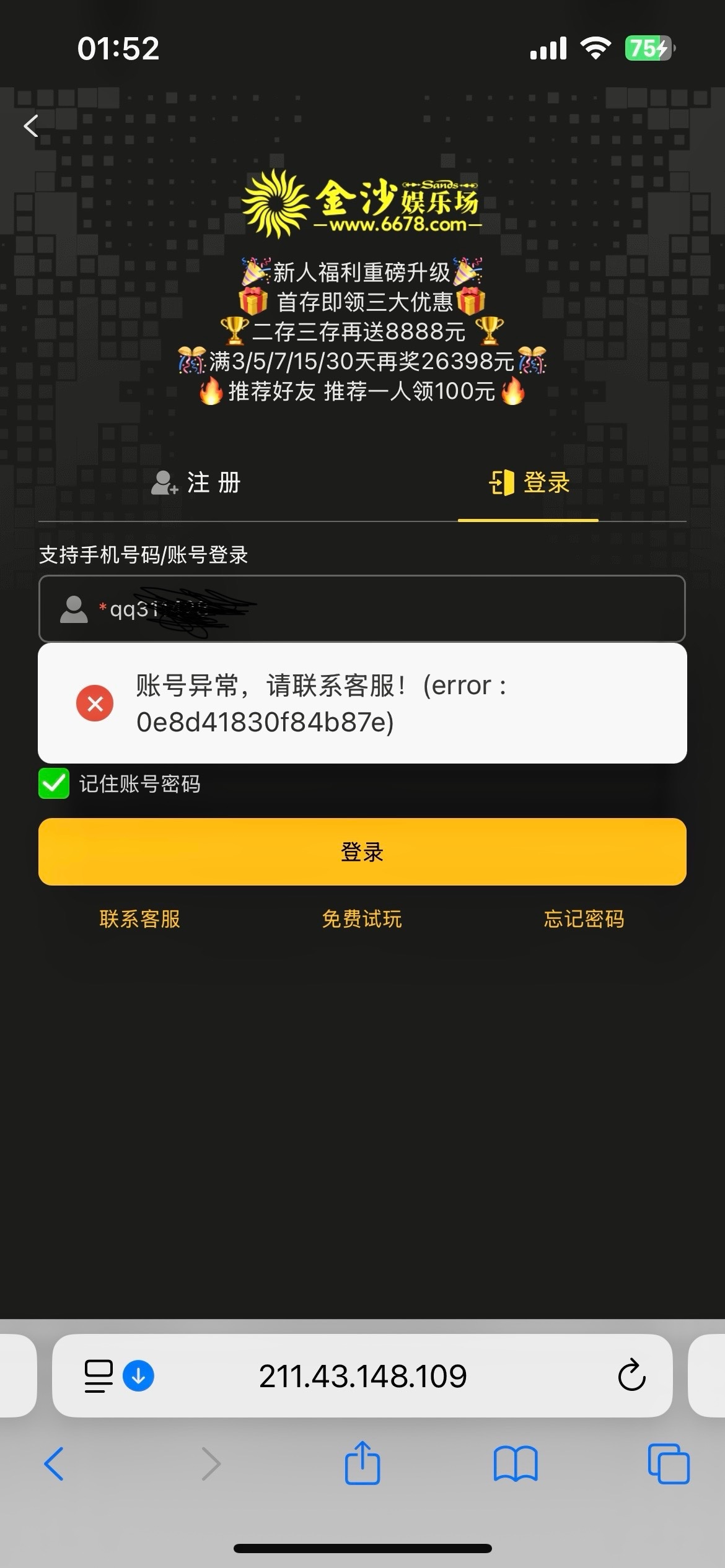This screenshot has width=725, height=1568.
Task: Tap the yellow 登录 button
Action: (x=362, y=852)
